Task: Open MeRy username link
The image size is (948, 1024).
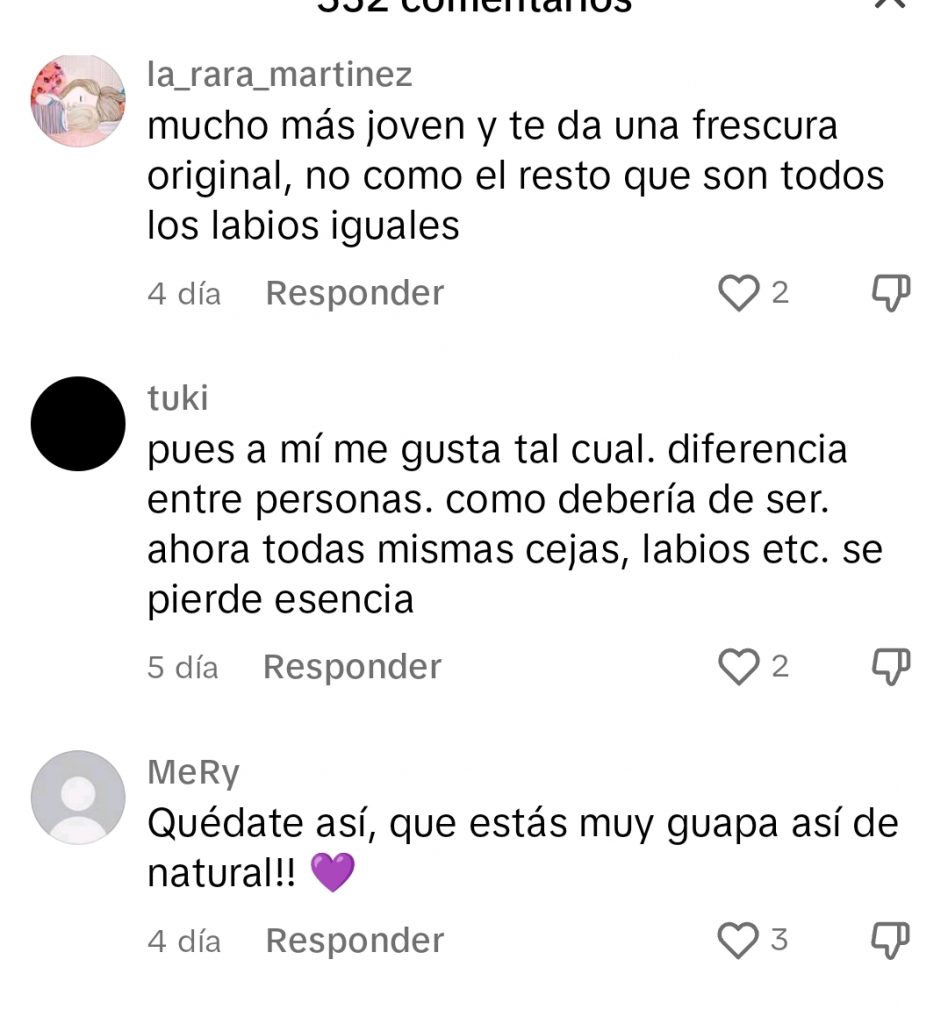Action: click(193, 772)
